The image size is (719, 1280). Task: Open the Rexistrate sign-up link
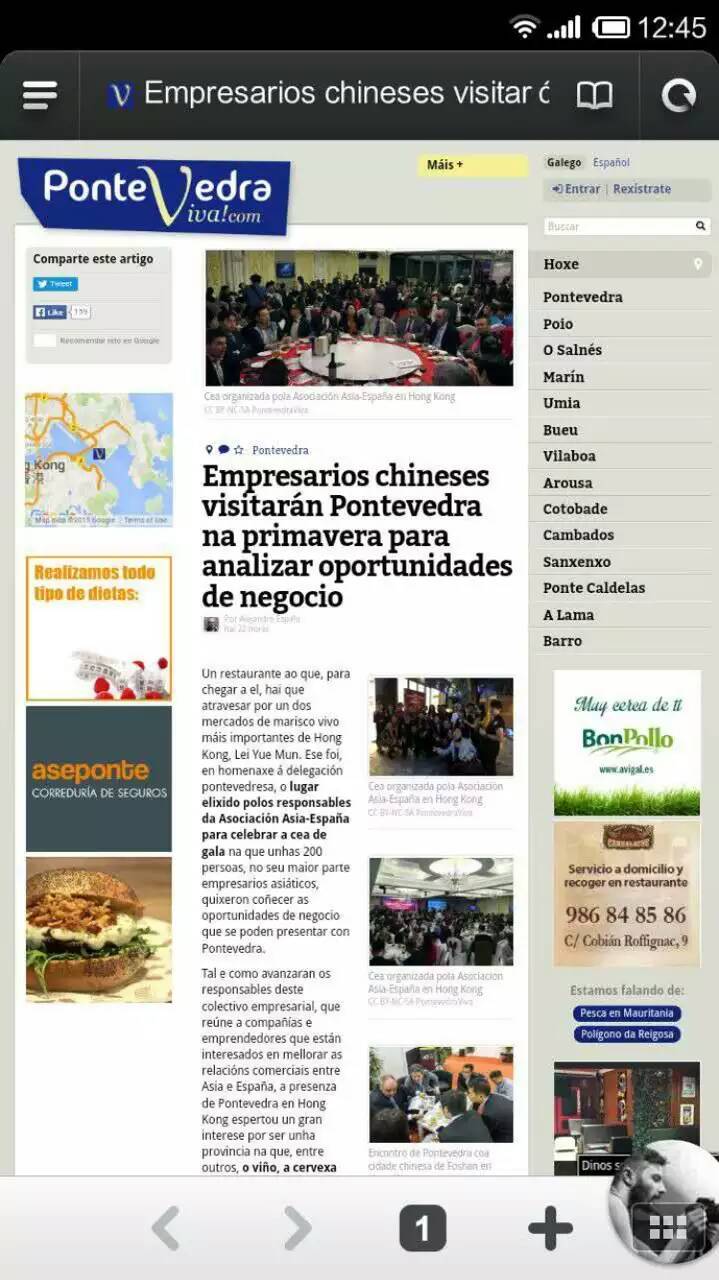641,189
